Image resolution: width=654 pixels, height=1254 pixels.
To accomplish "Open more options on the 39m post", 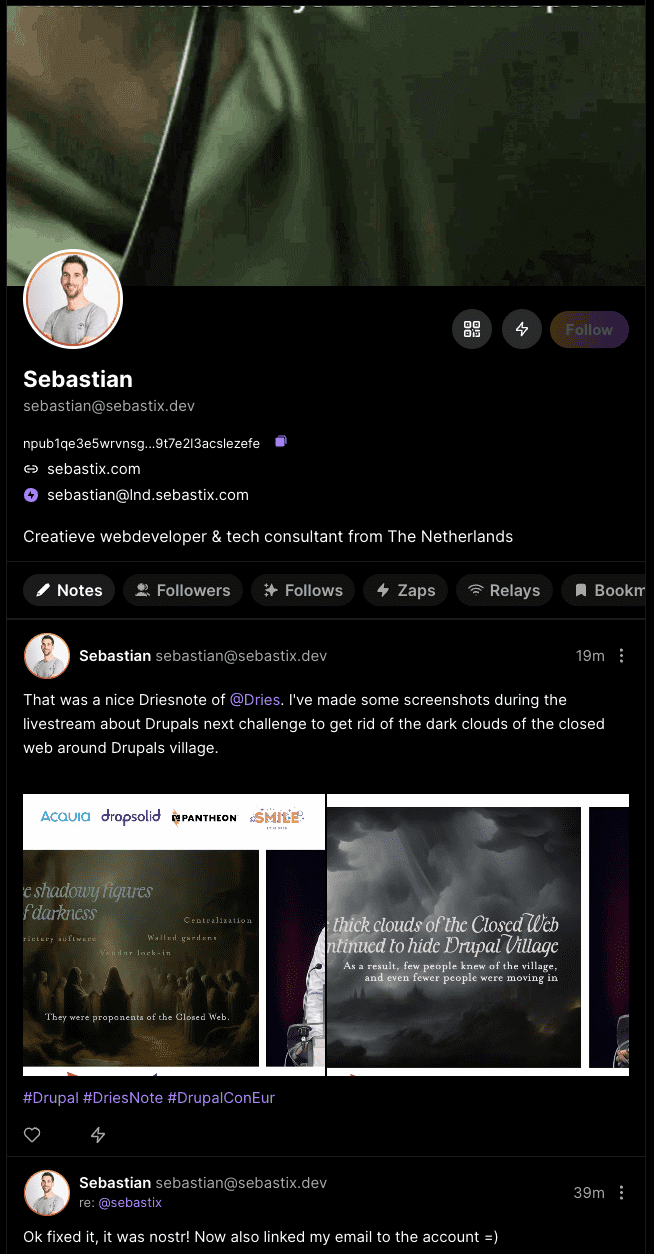I will coord(622,1193).
